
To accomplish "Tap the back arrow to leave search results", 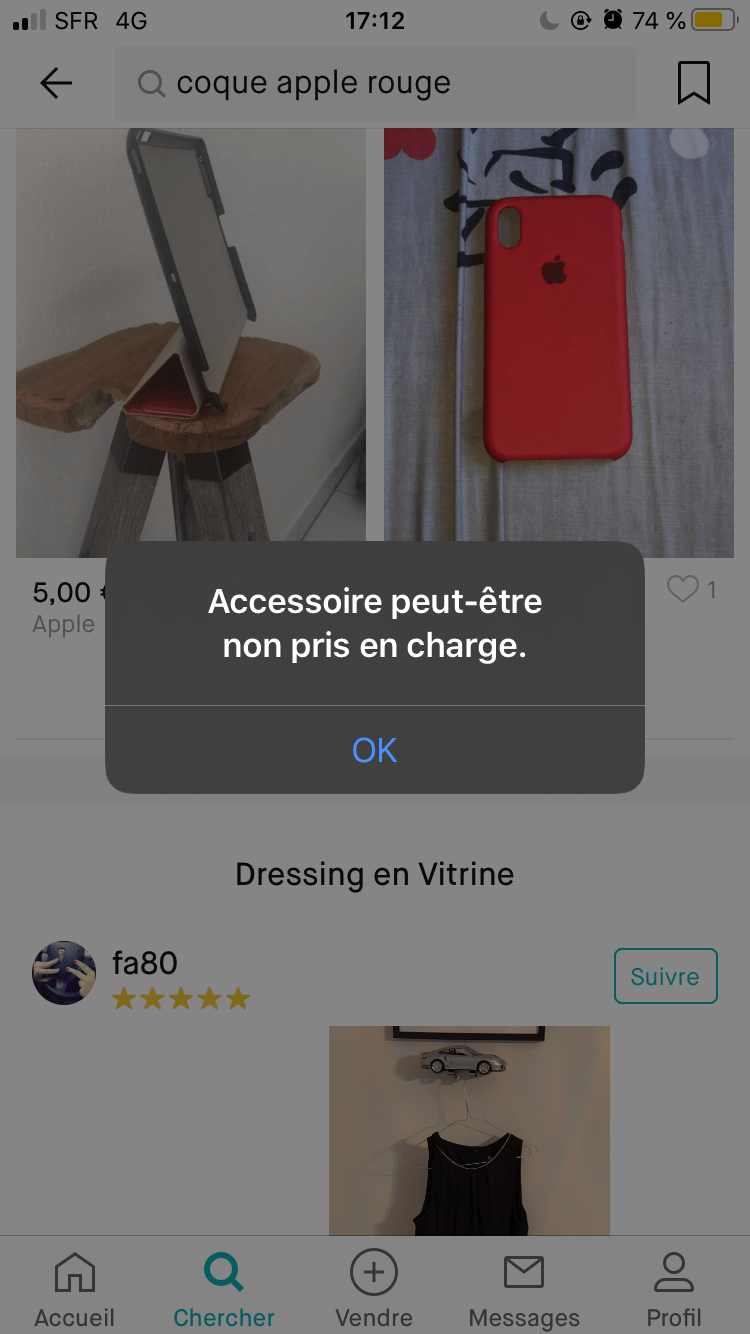I will [55, 83].
